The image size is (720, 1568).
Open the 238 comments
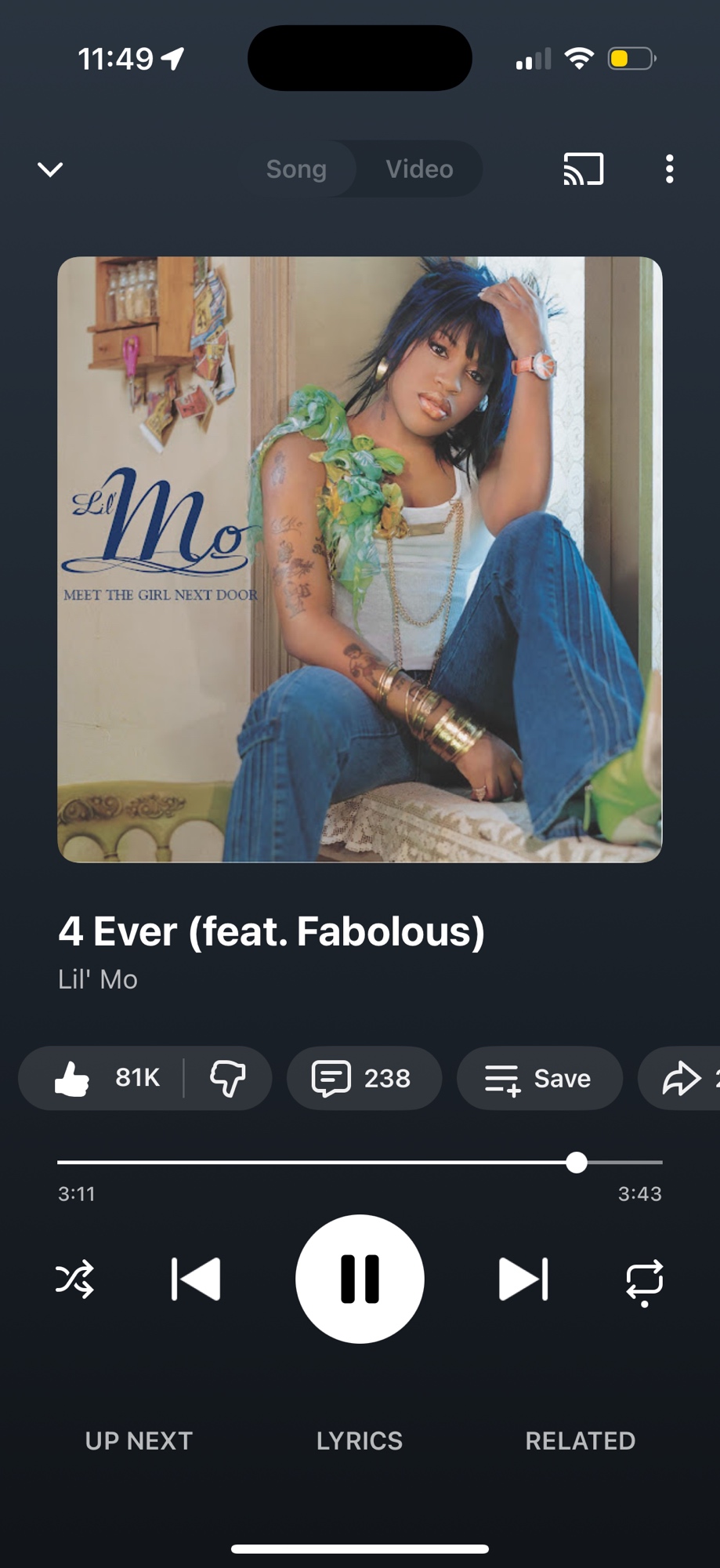click(364, 1078)
